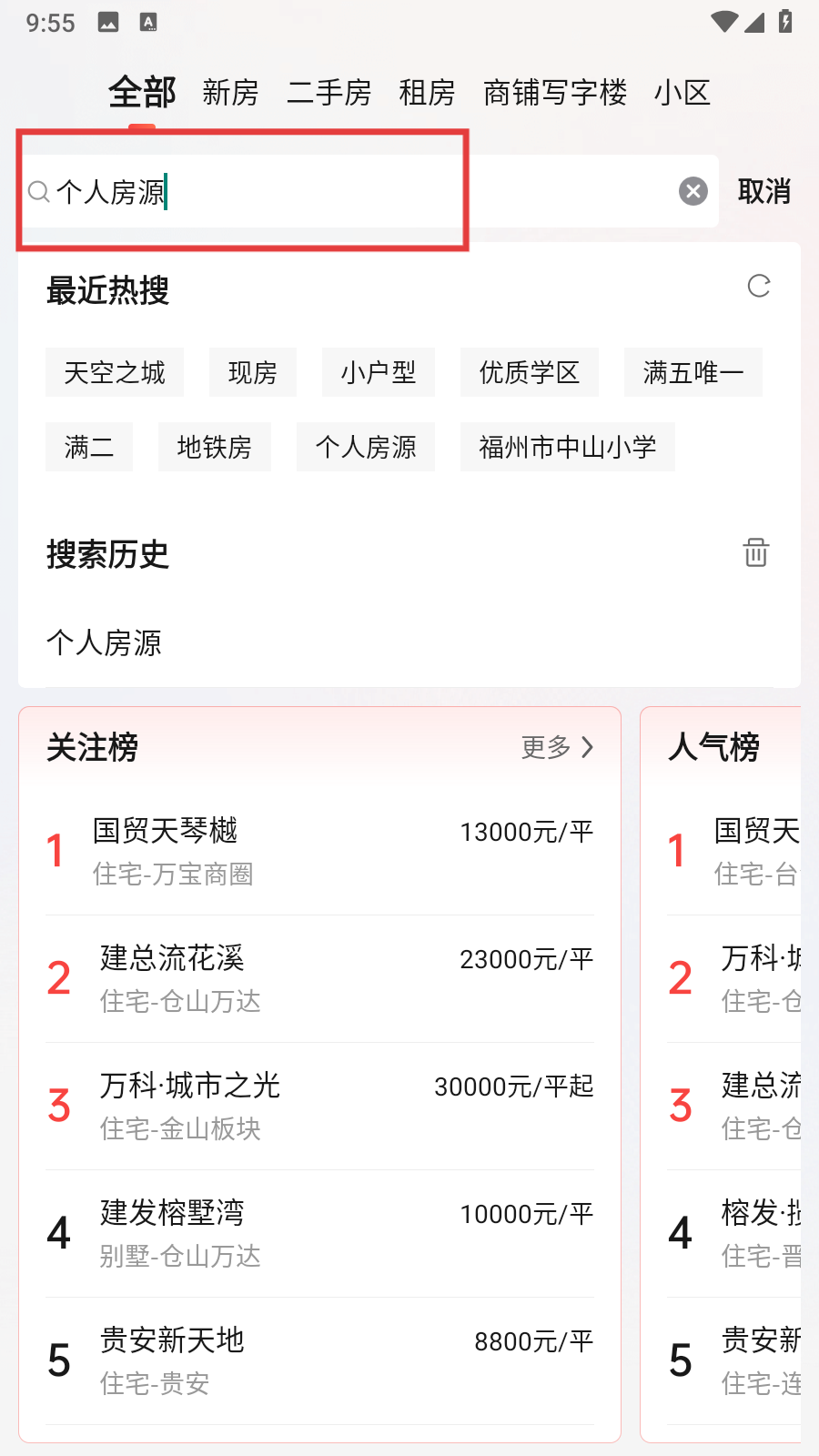
Task: Open 个人房源 from the search history
Action: pyautogui.click(x=105, y=642)
